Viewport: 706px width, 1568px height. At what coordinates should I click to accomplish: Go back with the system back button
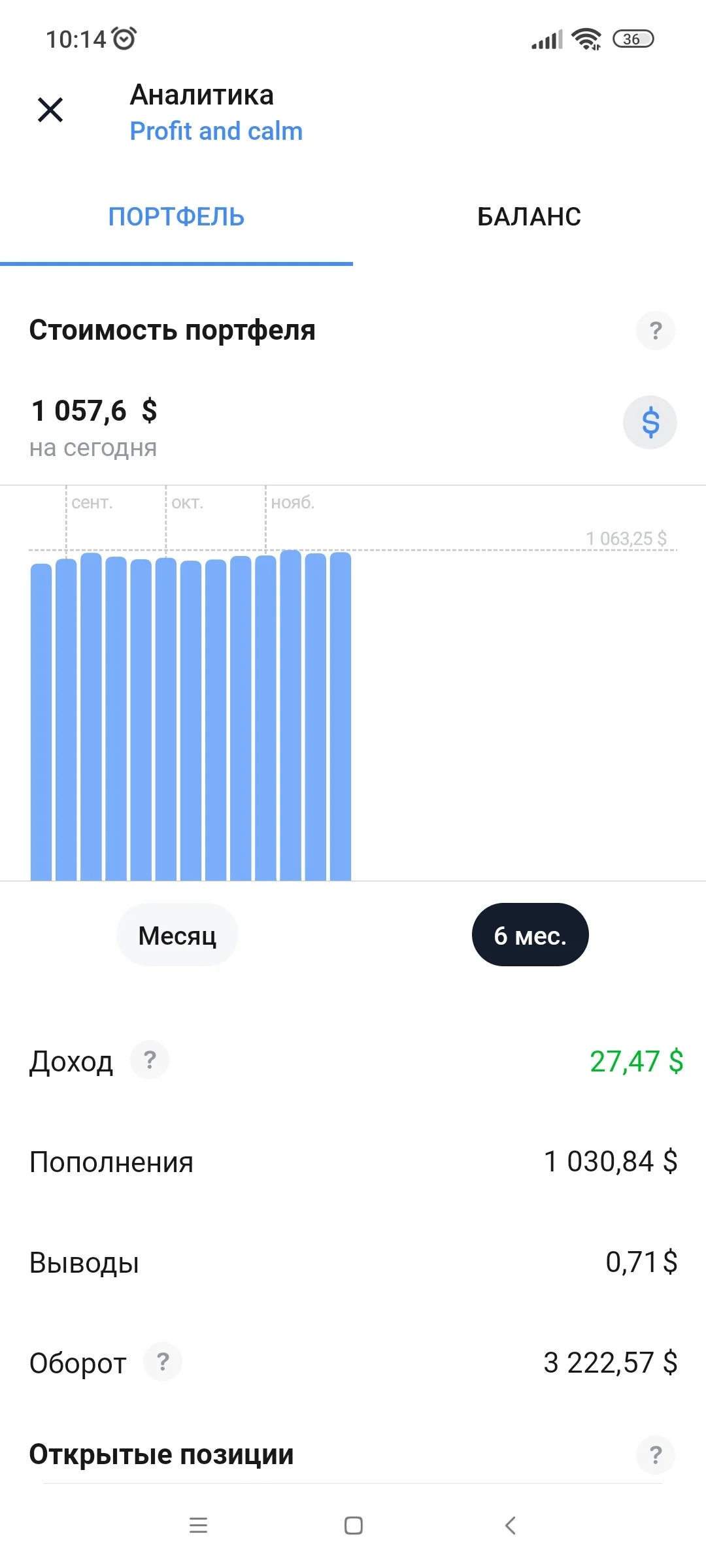[511, 1526]
